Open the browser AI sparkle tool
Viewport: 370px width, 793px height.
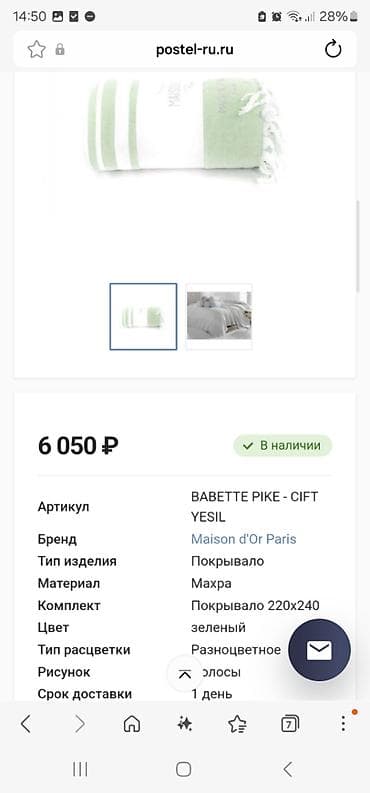(x=184, y=725)
